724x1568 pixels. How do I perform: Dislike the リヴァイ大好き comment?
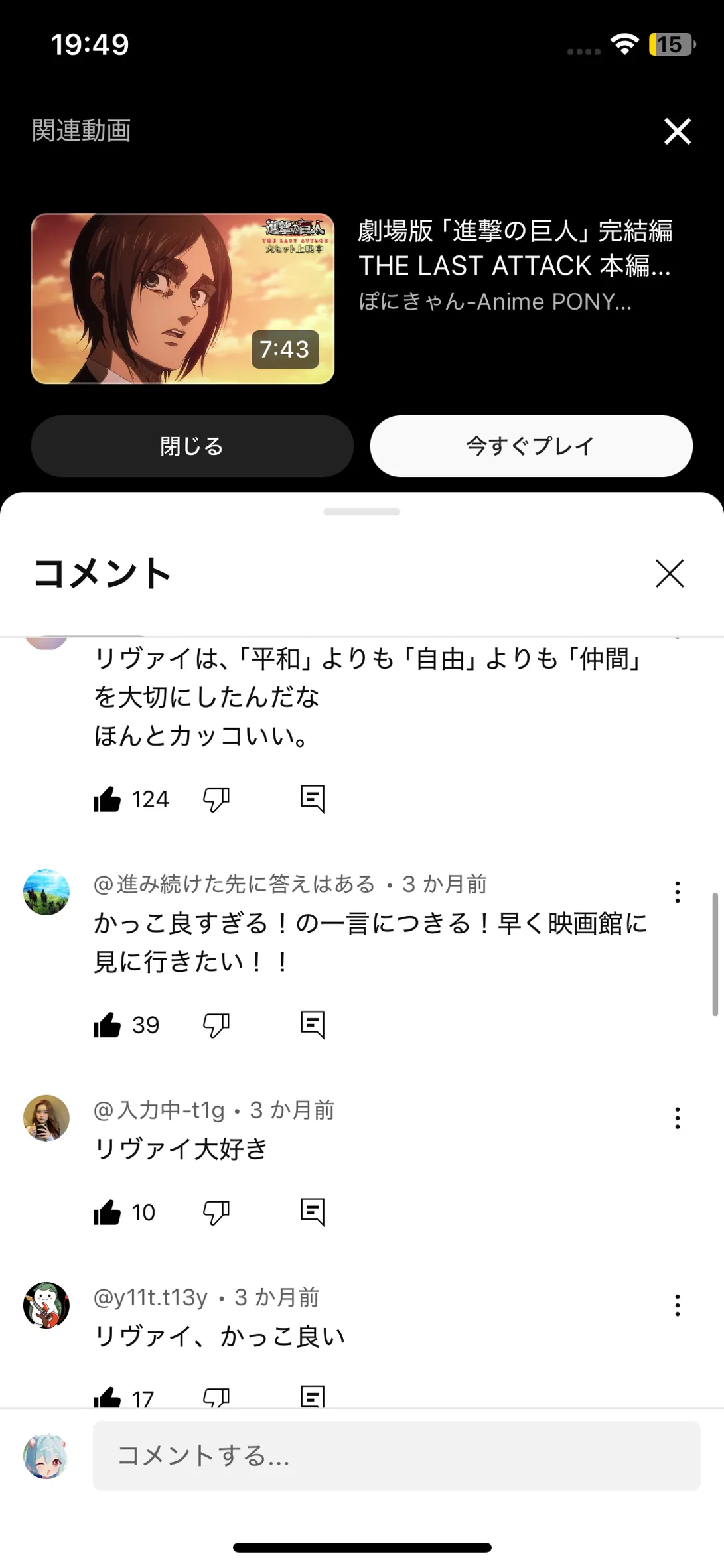click(x=216, y=1212)
